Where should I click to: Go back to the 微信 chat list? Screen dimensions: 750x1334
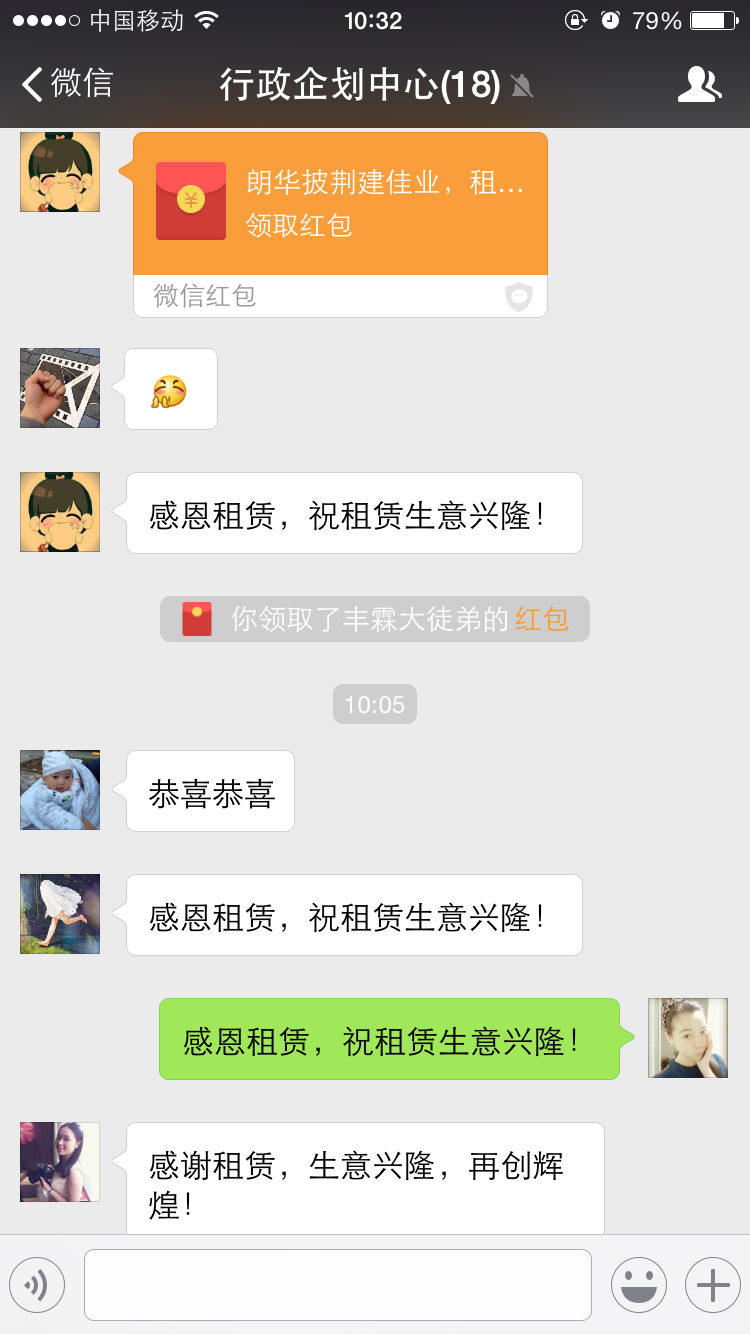pos(68,84)
